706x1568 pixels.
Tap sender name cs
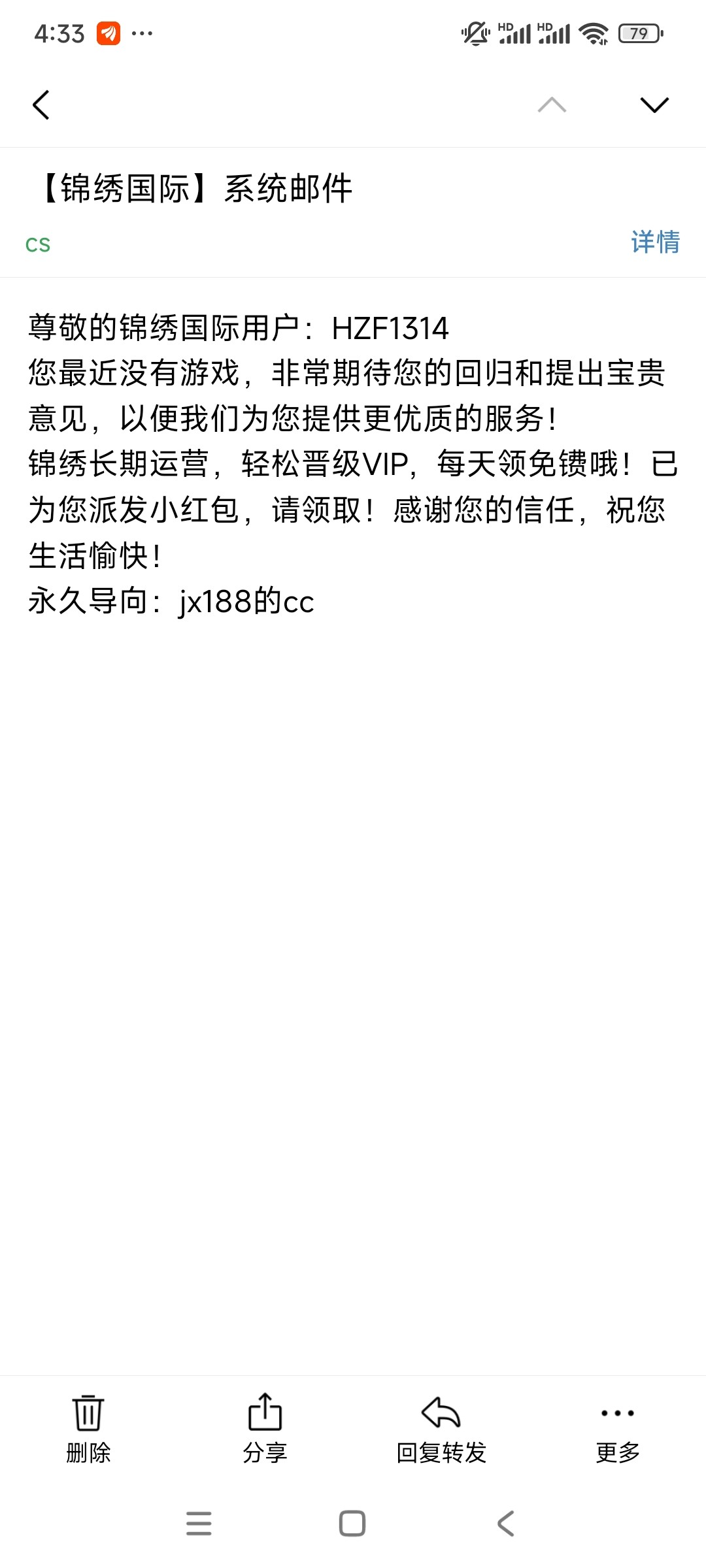coord(38,245)
